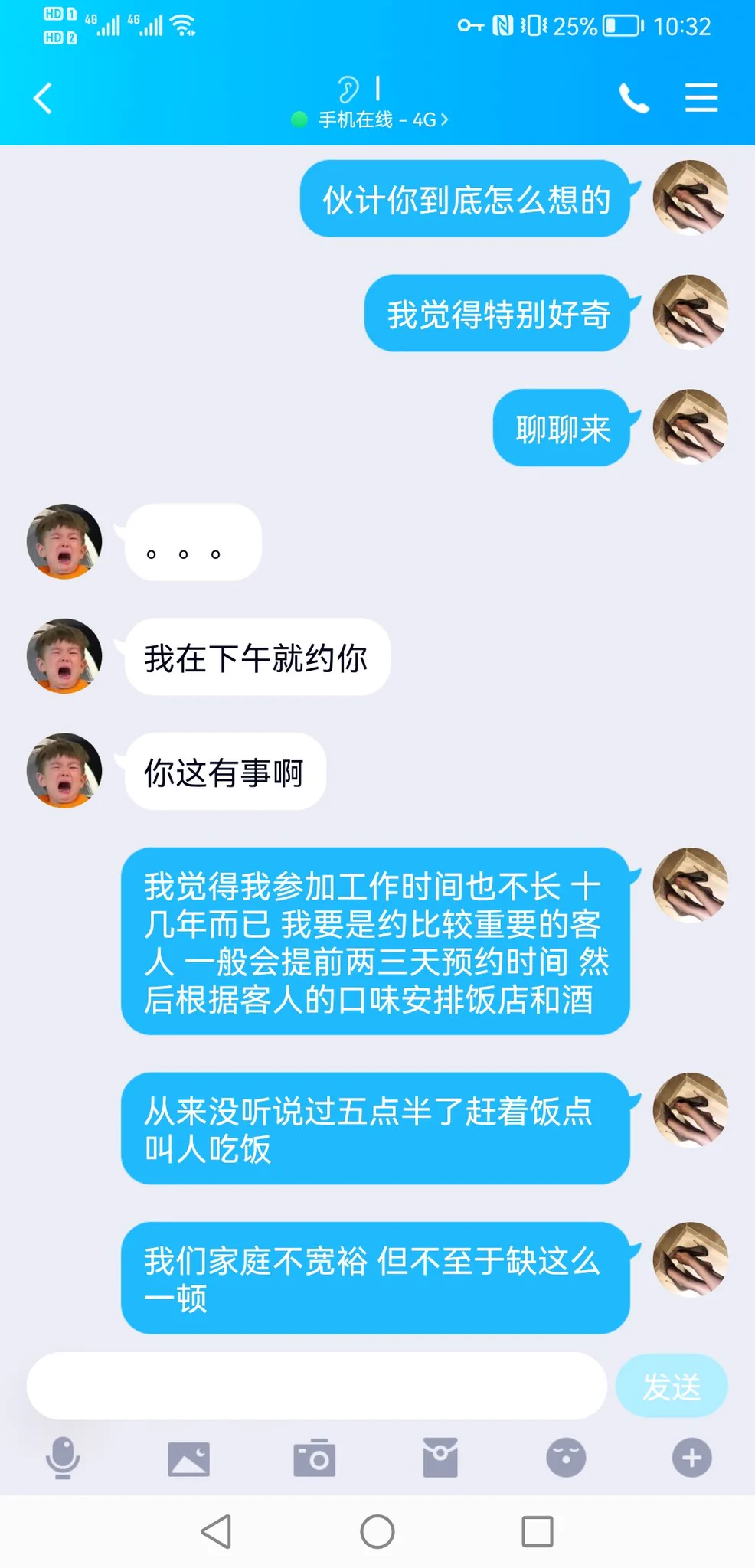View own avatar beside 聊聊来 message
This screenshot has height=1568, width=755.
[x=690, y=427]
